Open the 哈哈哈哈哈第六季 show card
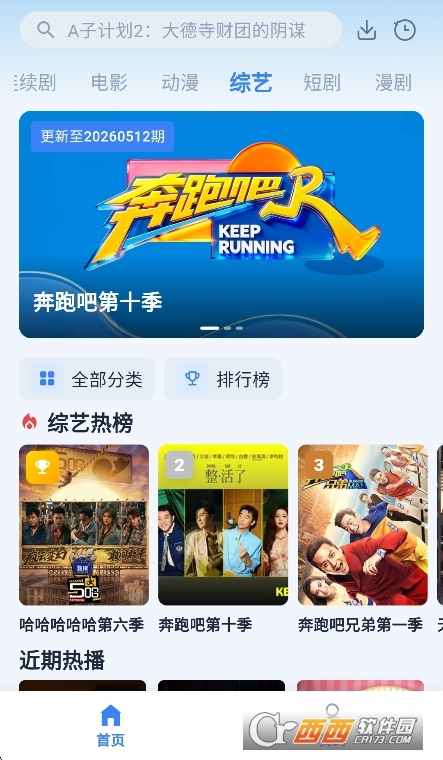The width and height of the screenshot is (443, 760). click(x=84, y=539)
